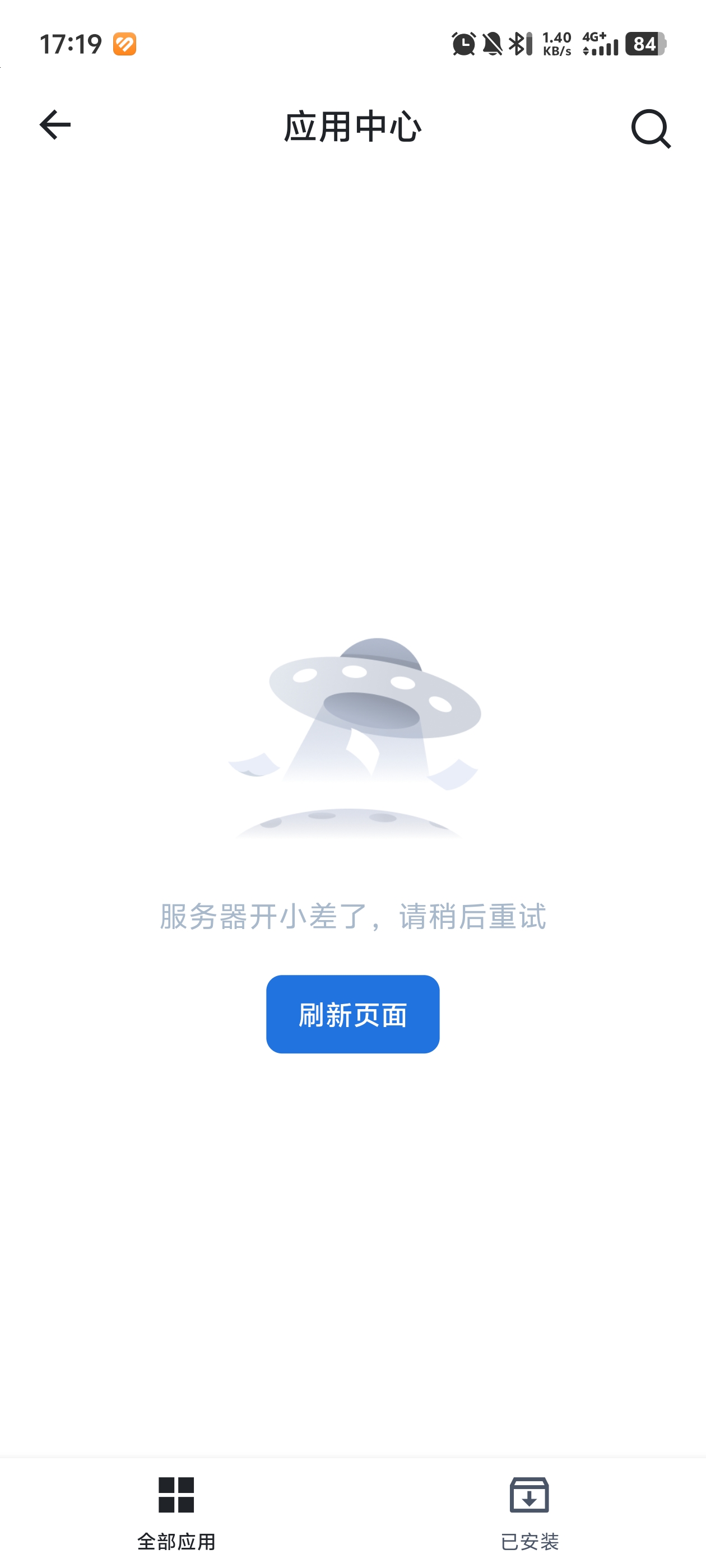
Task: Go back using the arrow icon
Action: 55,125
